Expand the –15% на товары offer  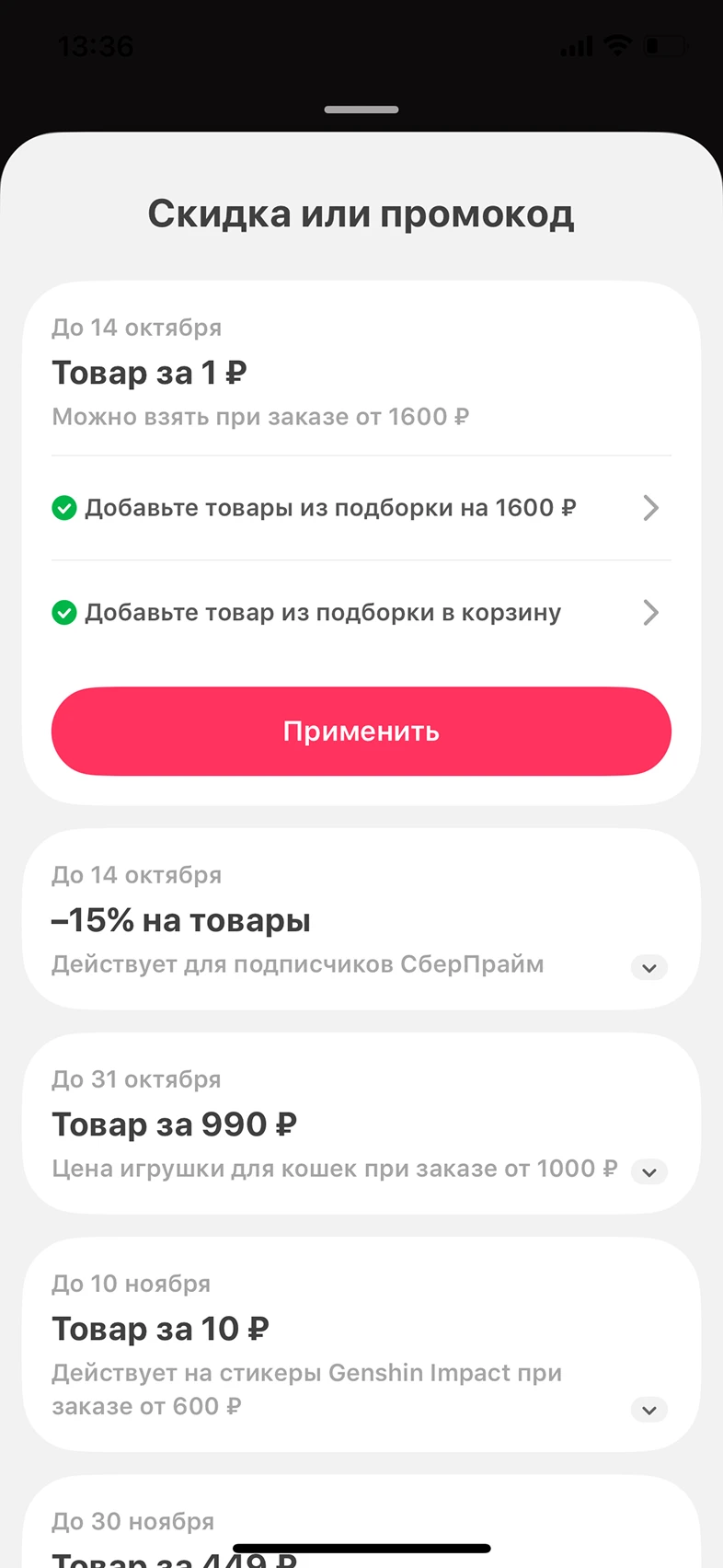coord(648,967)
